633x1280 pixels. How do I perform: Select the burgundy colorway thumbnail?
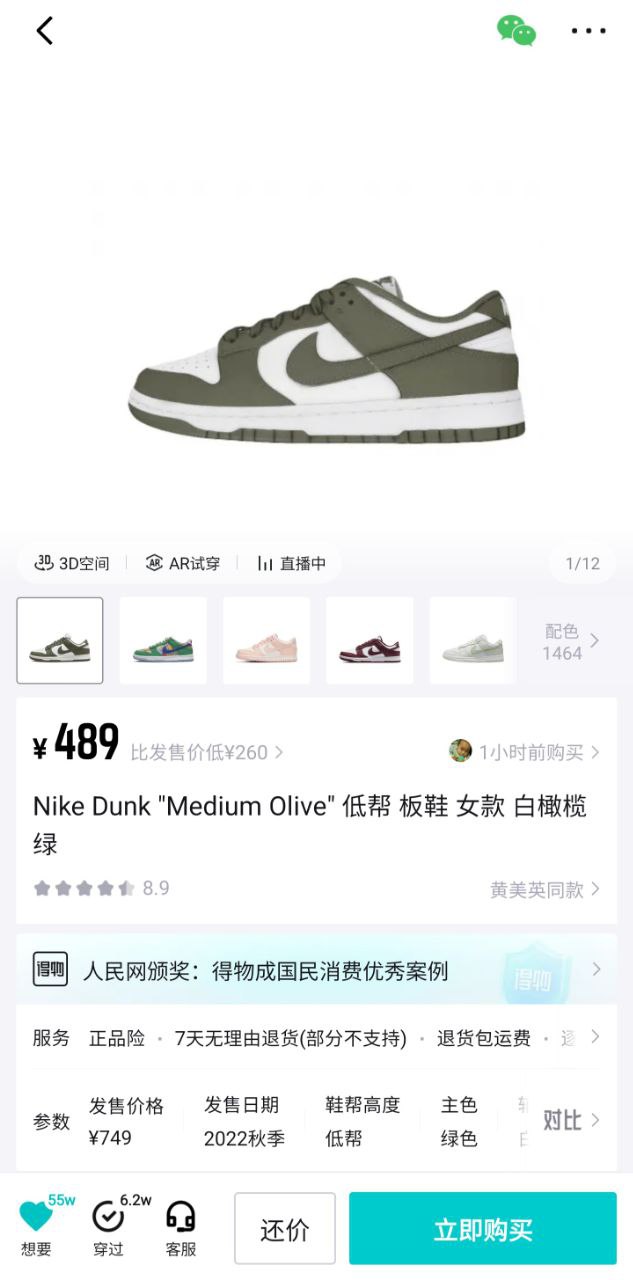(x=370, y=641)
